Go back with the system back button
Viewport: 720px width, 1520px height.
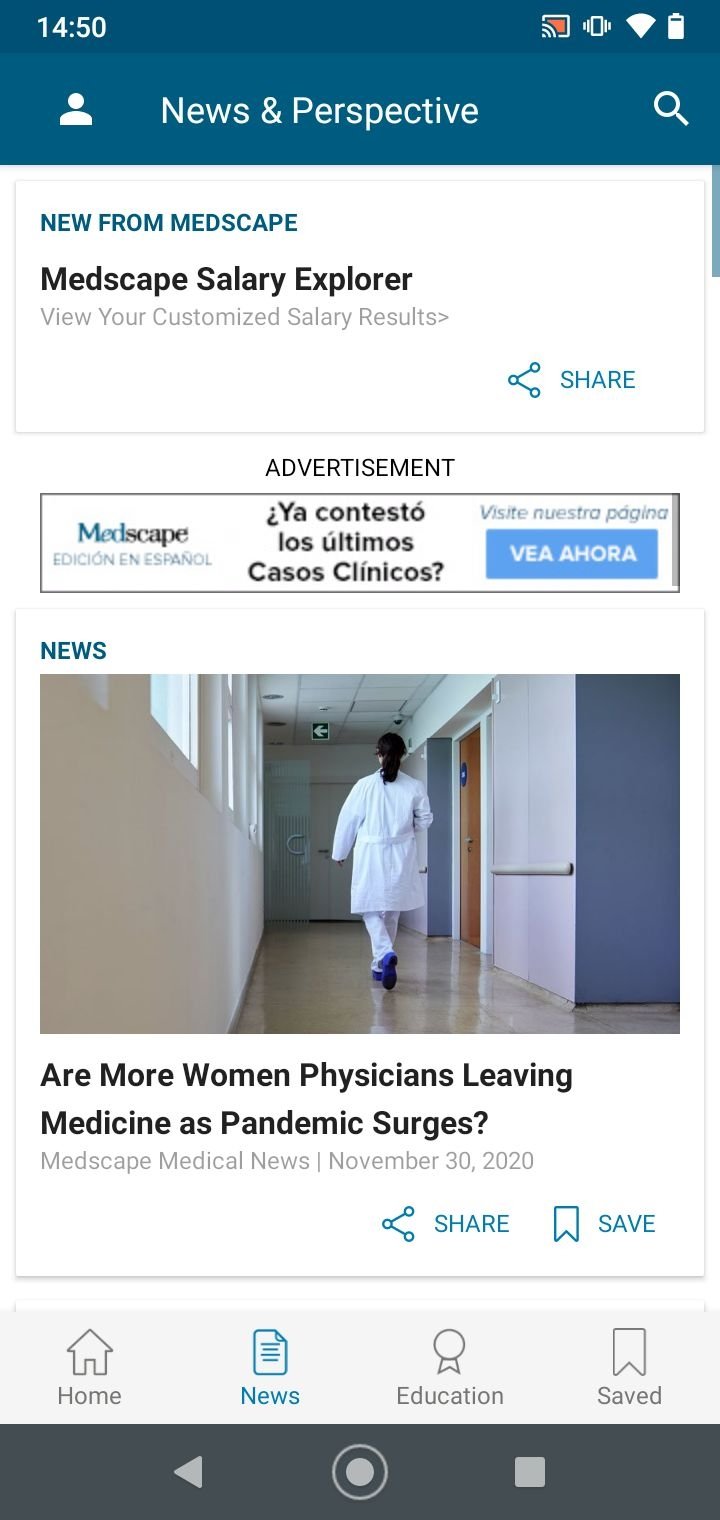pos(188,1472)
